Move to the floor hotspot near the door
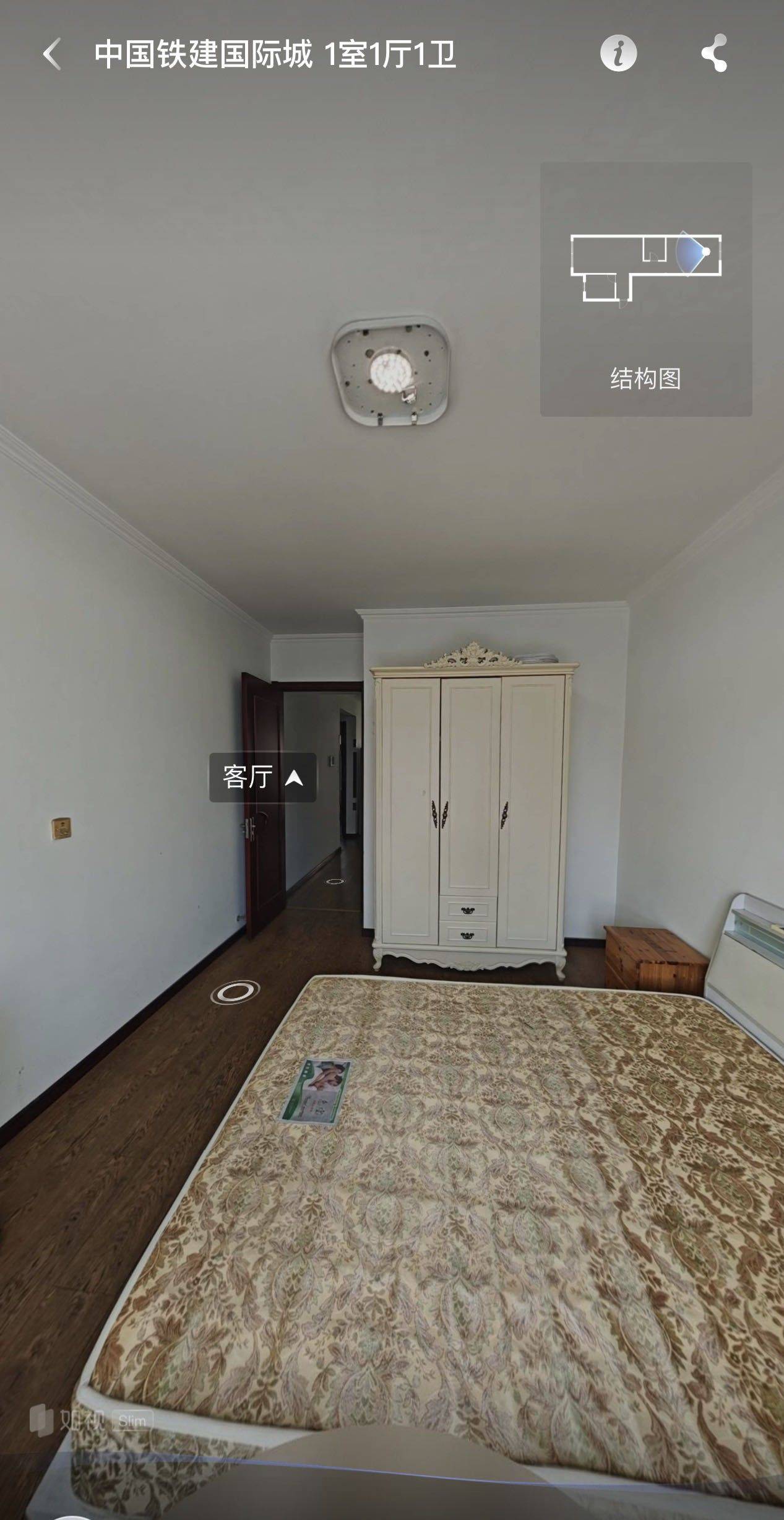784x1520 pixels. click(235, 992)
